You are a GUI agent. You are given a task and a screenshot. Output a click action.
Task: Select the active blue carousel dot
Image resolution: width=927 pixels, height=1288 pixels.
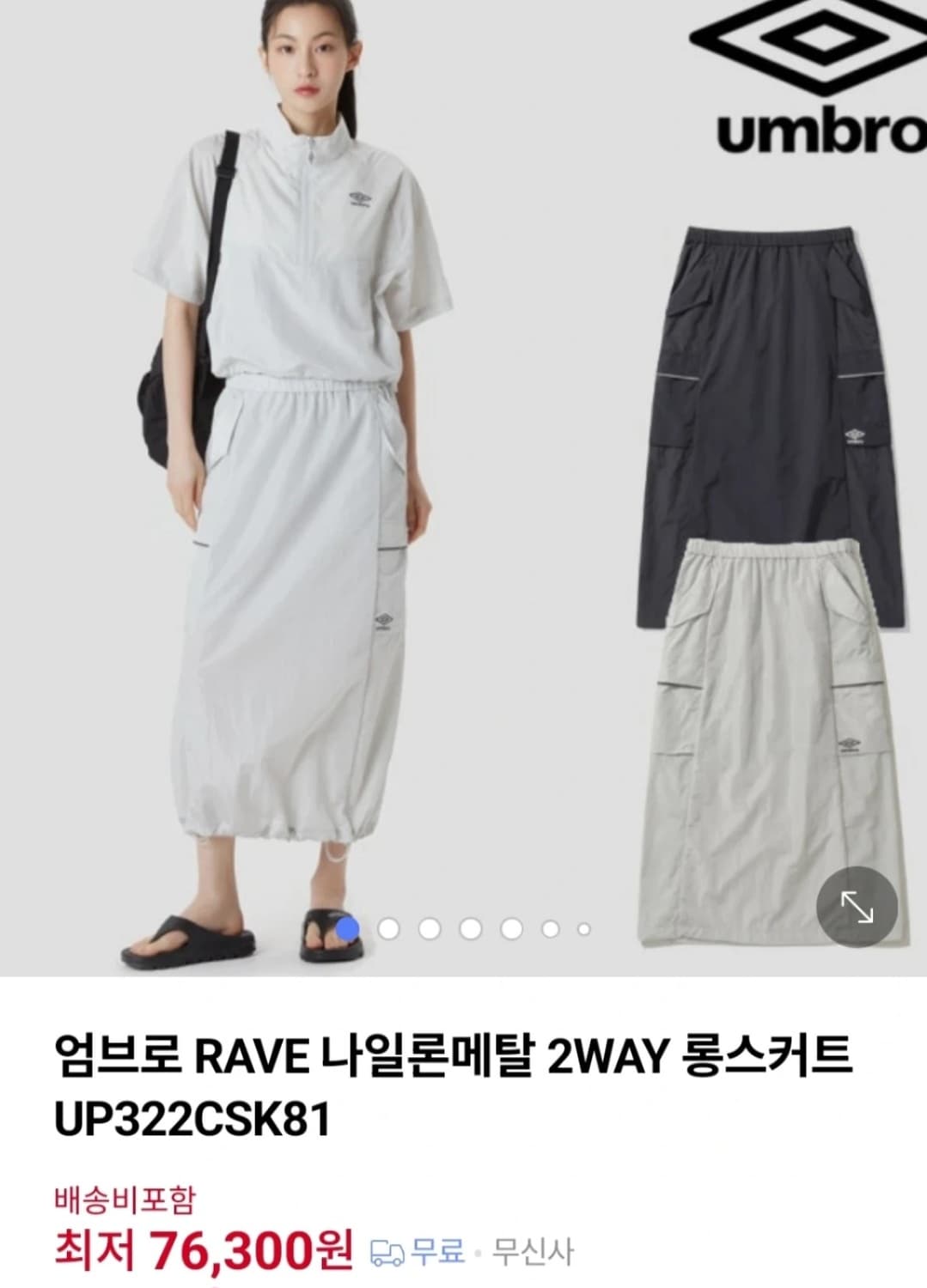click(x=346, y=928)
